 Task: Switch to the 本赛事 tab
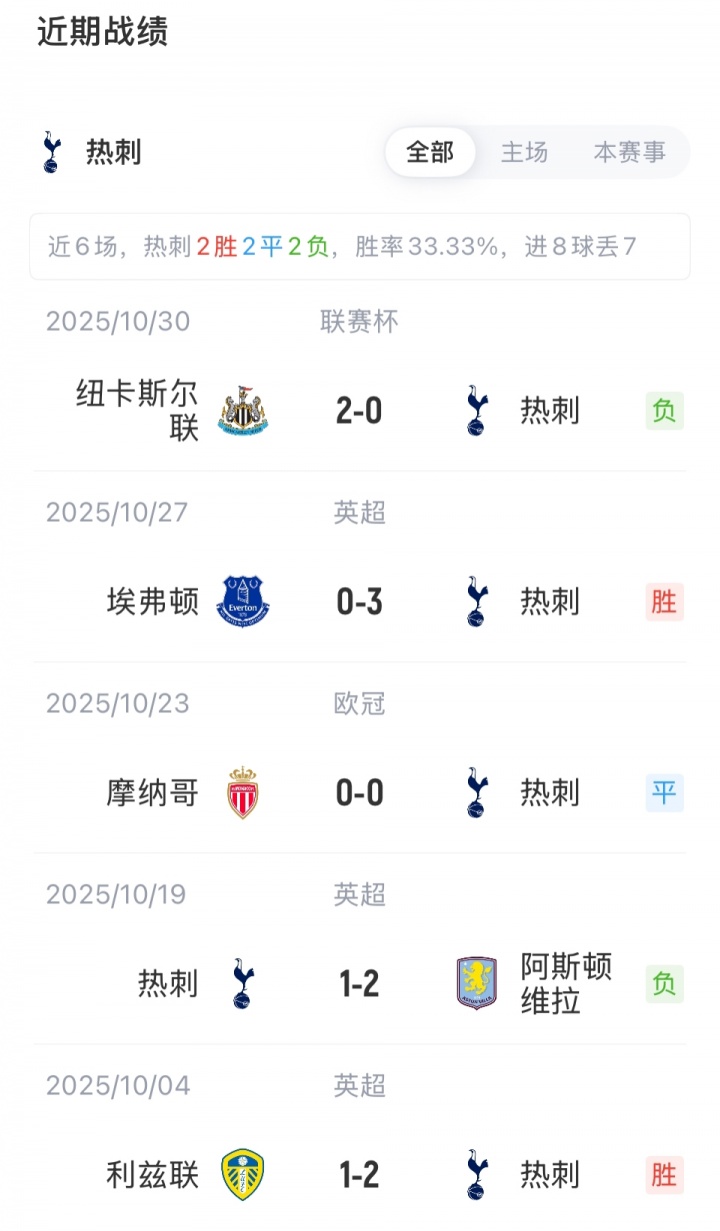click(x=629, y=152)
